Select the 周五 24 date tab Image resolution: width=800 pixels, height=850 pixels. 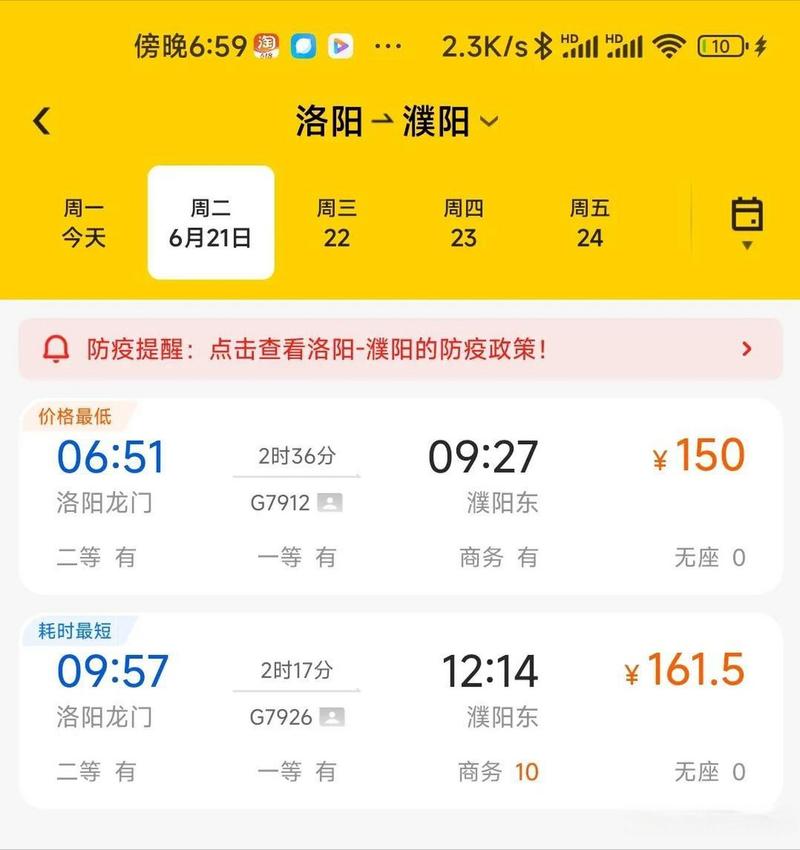click(x=591, y=222)
